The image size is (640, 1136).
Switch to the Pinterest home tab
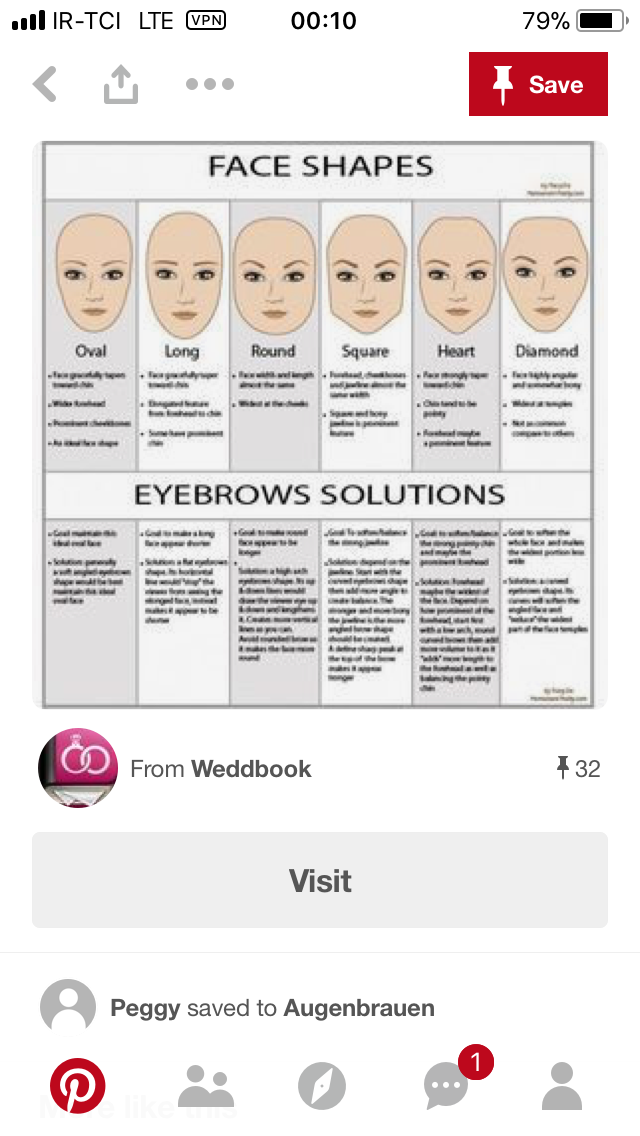(78, 1085)
